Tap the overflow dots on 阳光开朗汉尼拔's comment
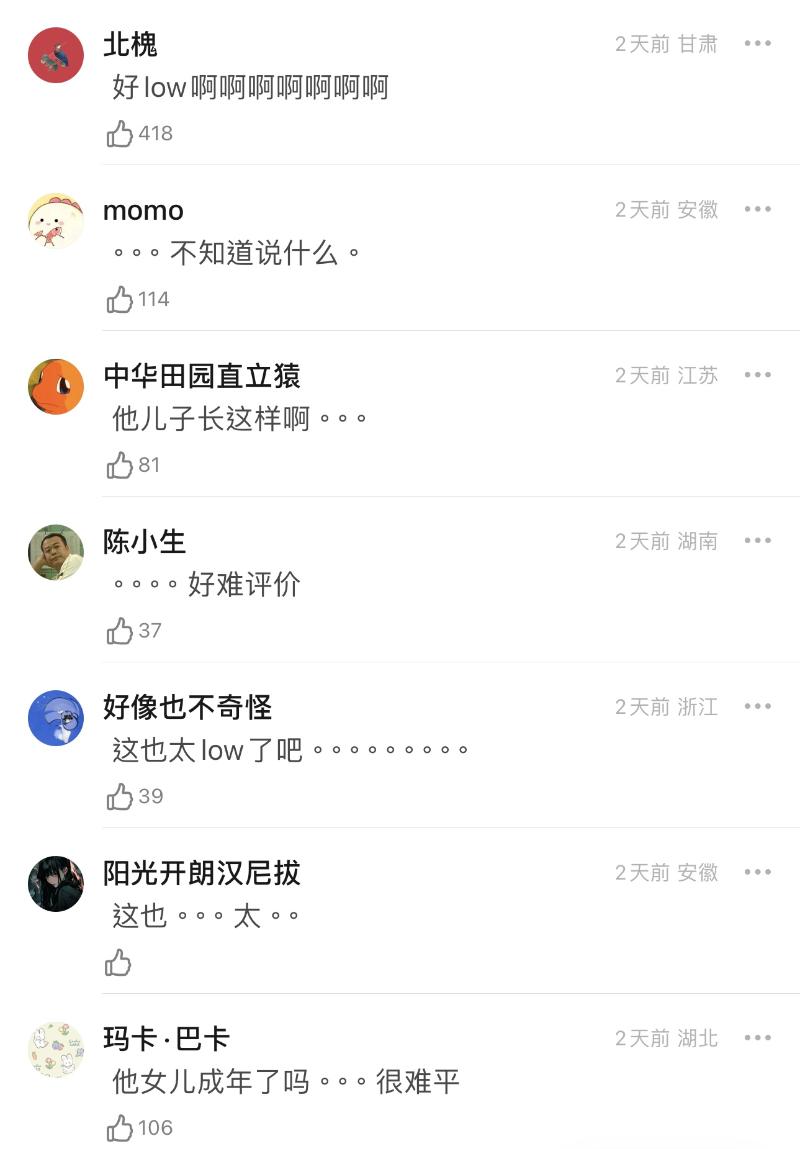Viewport: 800px width, 1149px height. 758,873
